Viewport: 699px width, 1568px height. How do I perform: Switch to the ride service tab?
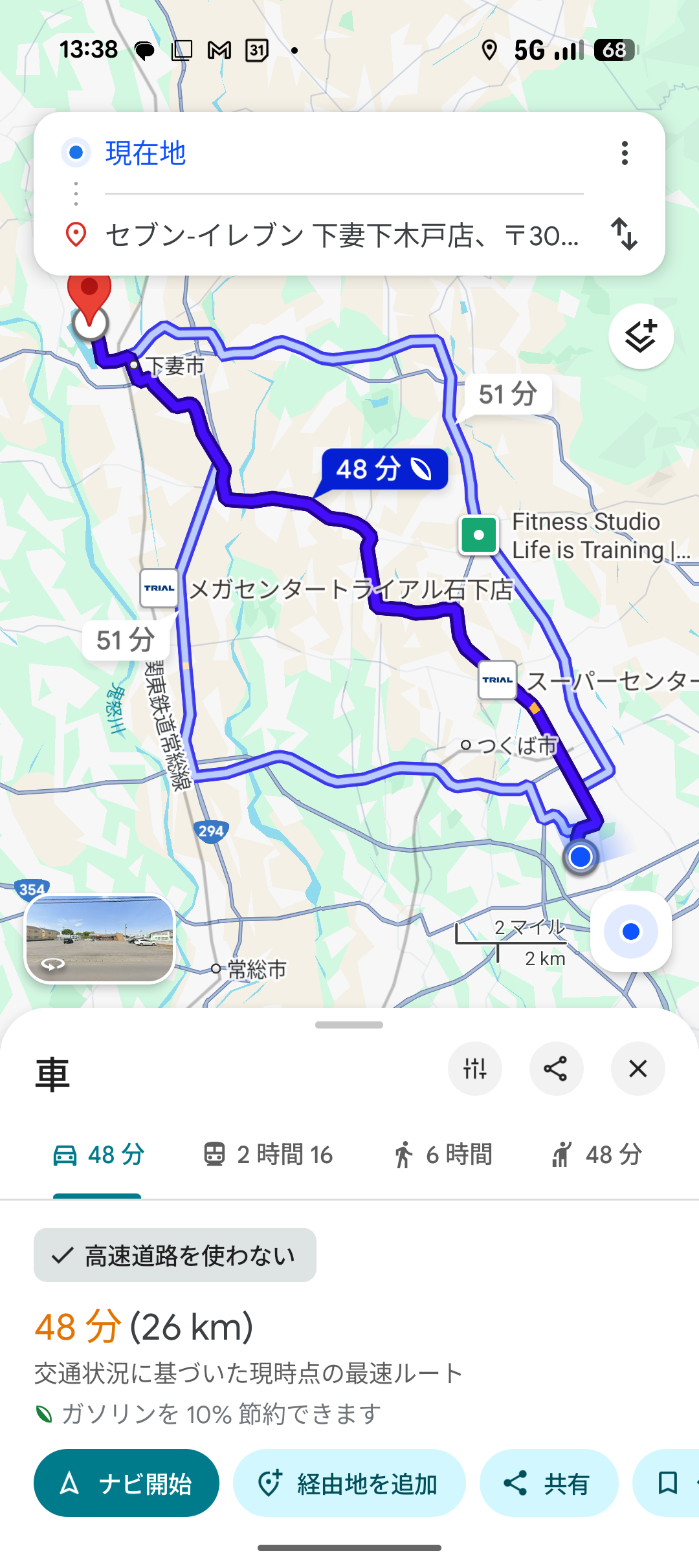point(596,1155)
